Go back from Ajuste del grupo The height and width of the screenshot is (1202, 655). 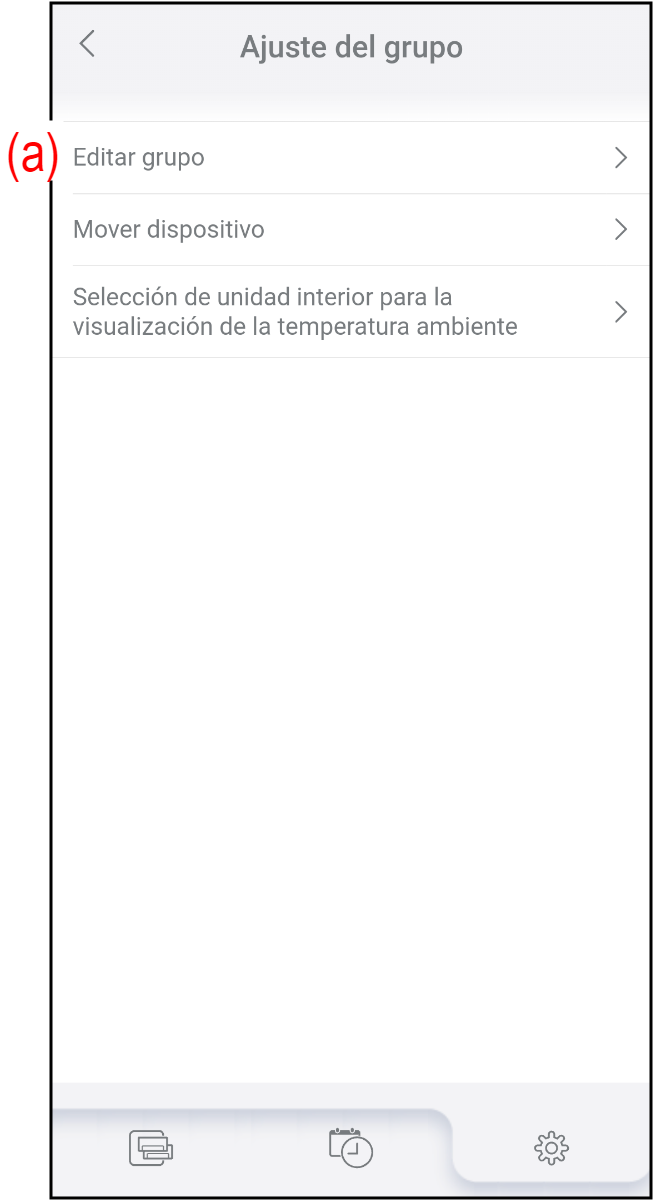point(88,45)
